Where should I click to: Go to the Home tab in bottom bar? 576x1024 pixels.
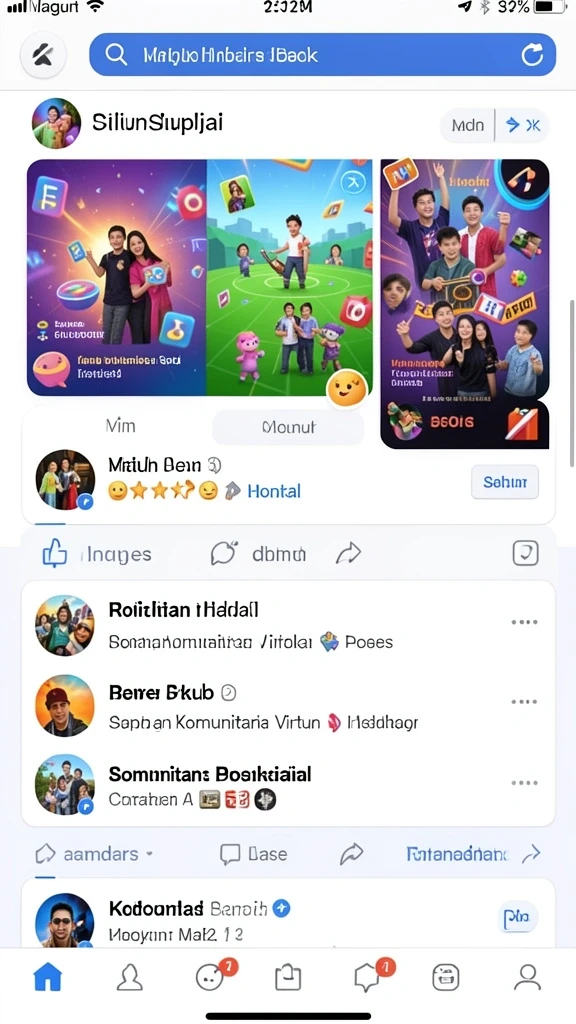[48, 978]
